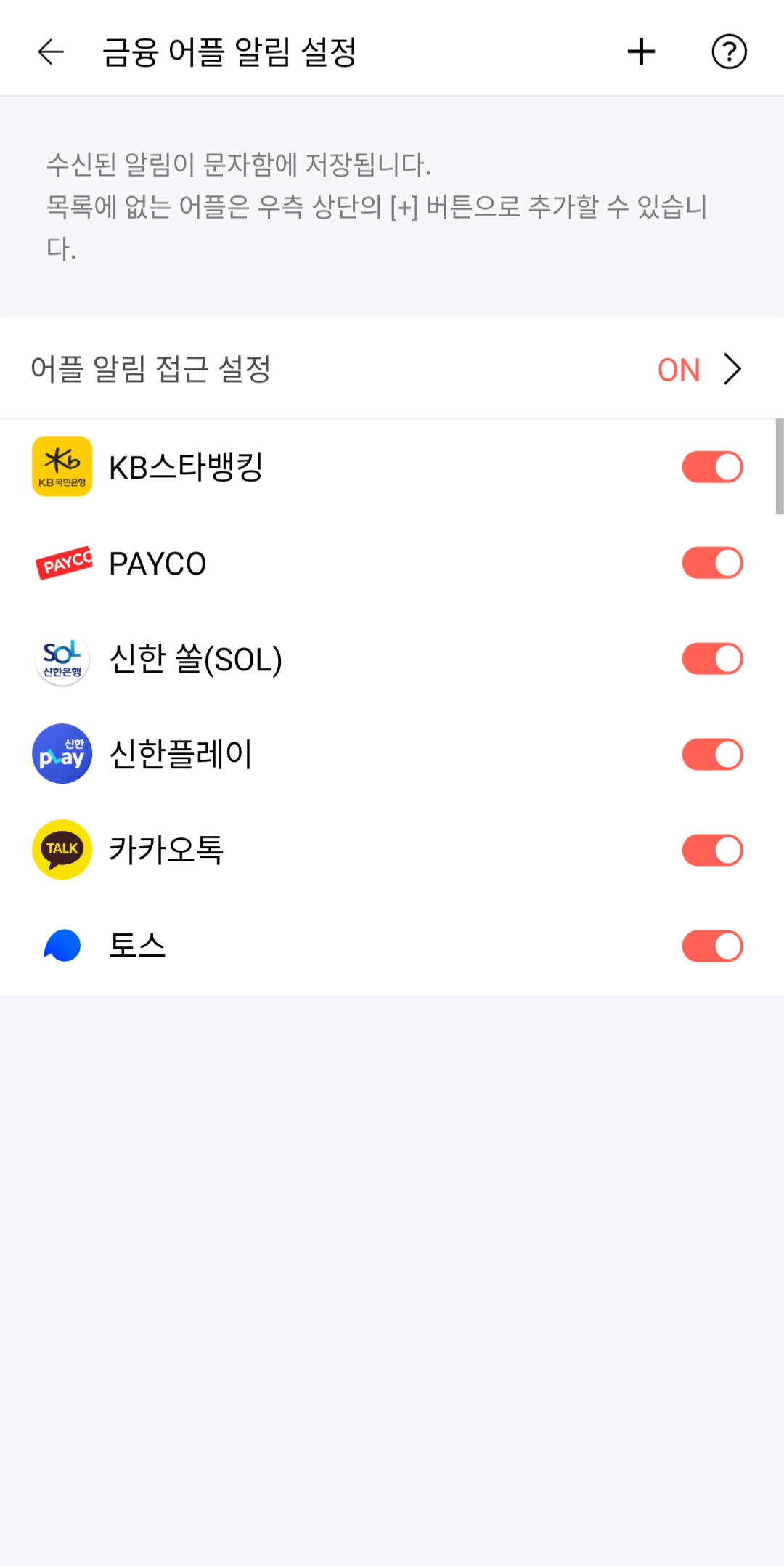This screenshot has width=784, height=1566.
Task: Turn off KB스타뱅킹 notifications
Action: (x=712, y=467)
